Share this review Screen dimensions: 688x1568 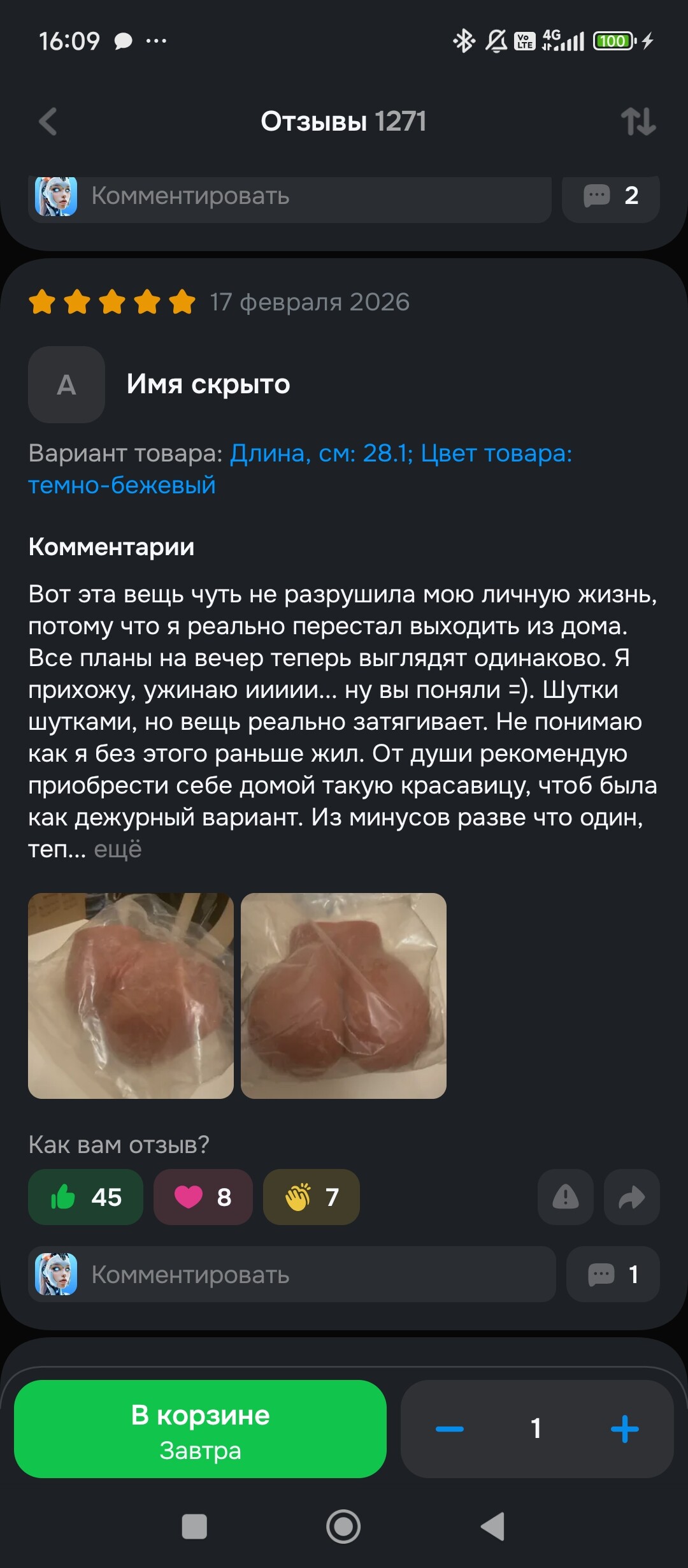point(631,1197)
